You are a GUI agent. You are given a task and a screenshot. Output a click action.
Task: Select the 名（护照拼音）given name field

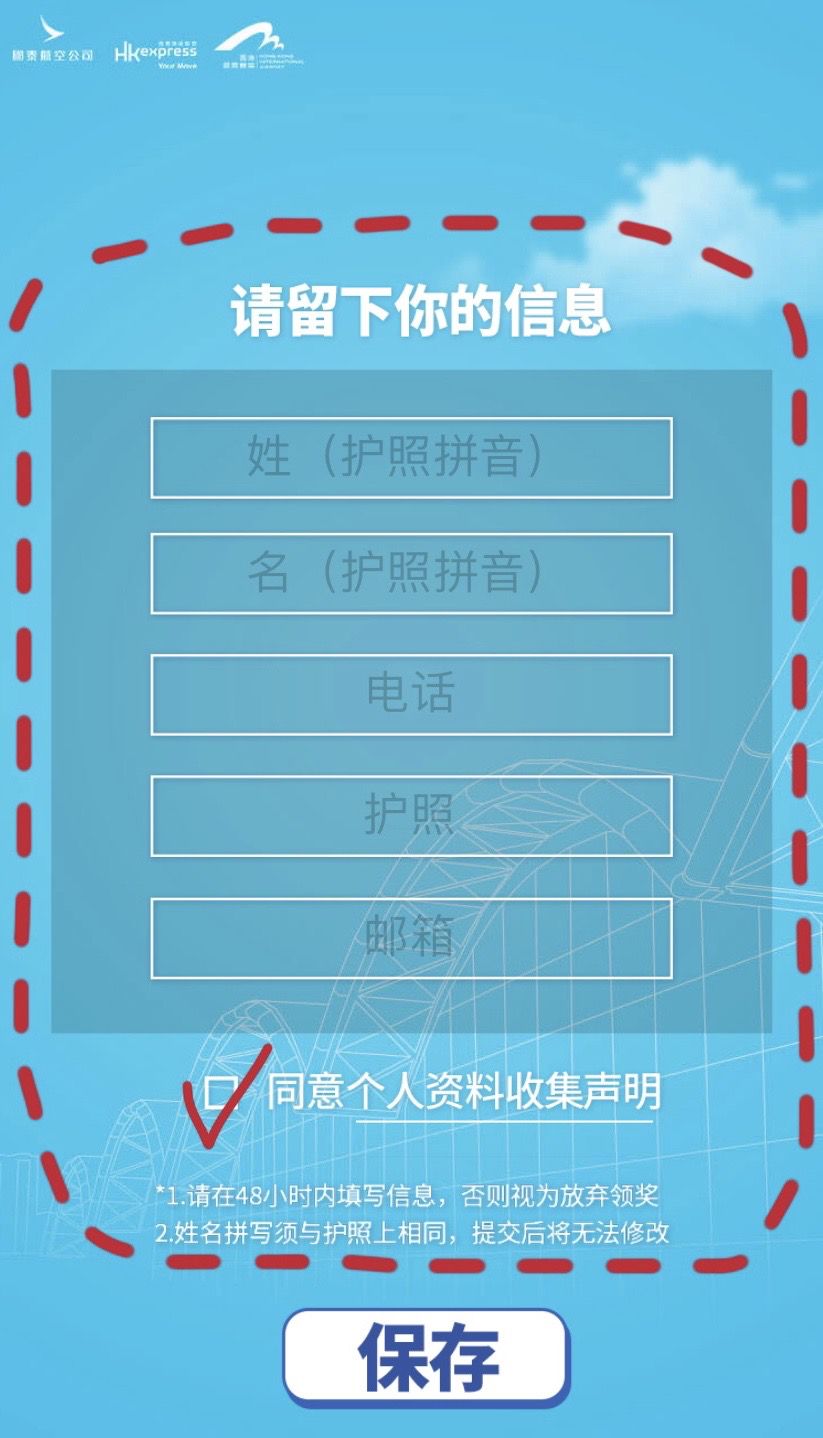click(x=411, y=573)
